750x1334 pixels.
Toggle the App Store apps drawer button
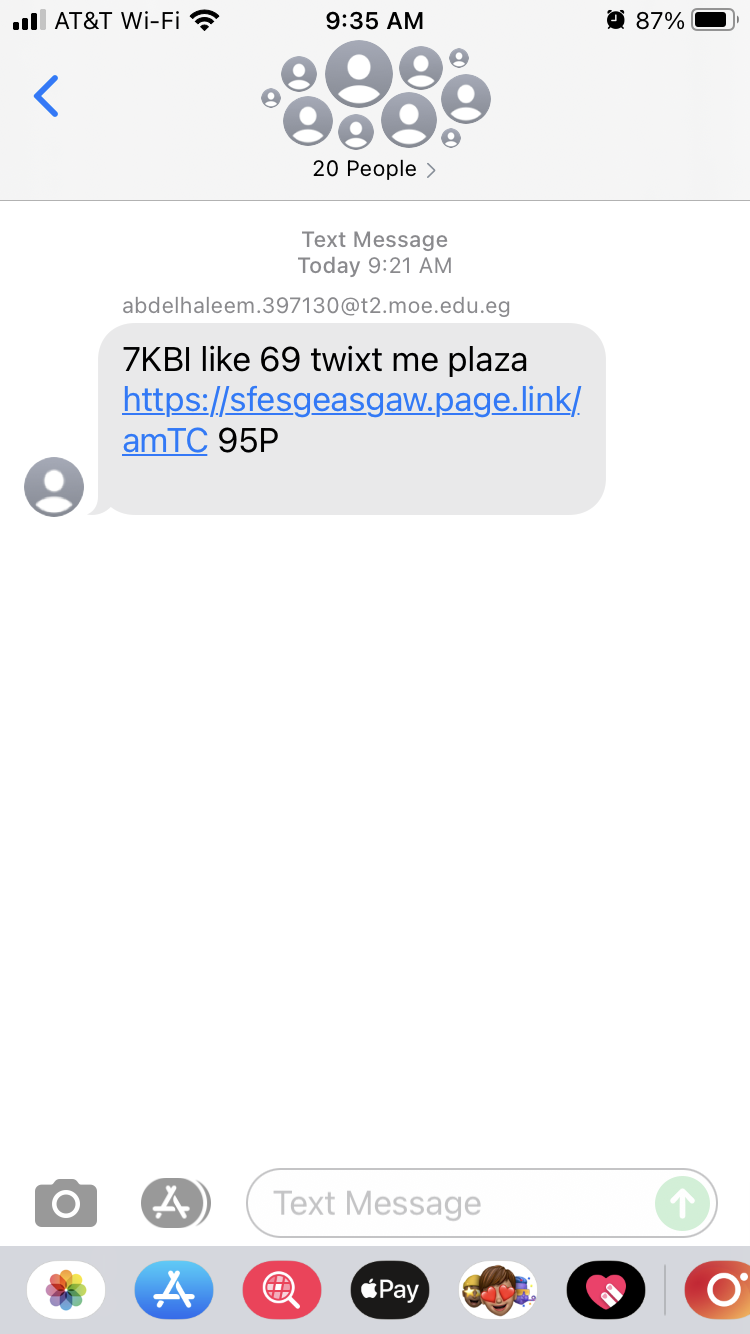[x=175, y=1202]
